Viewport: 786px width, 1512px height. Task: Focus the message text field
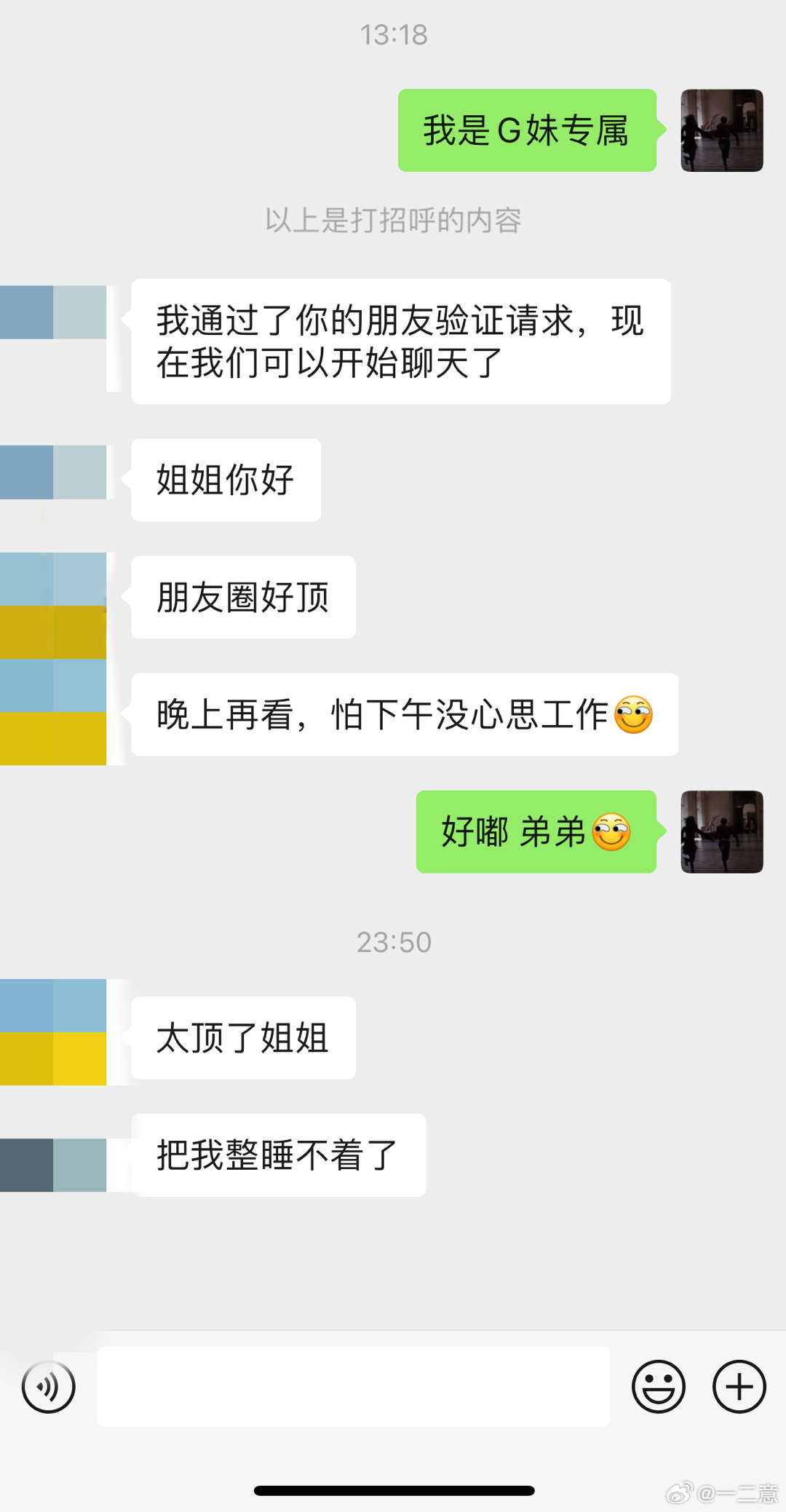coord(353,1386)
